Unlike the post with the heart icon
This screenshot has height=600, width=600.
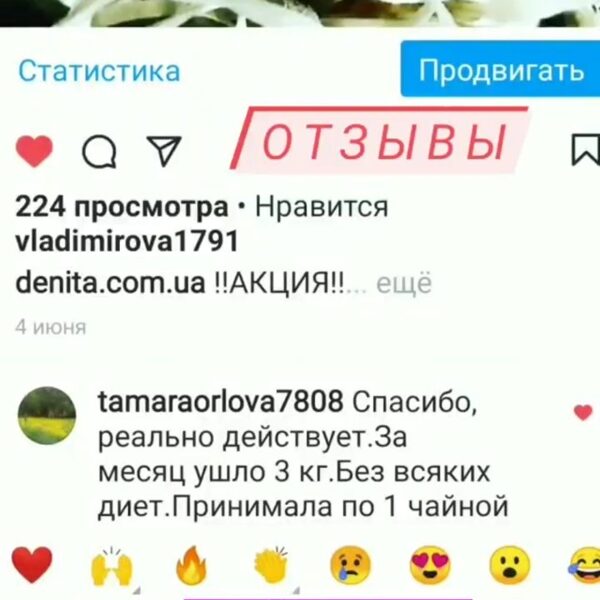[x=35, y=152]
